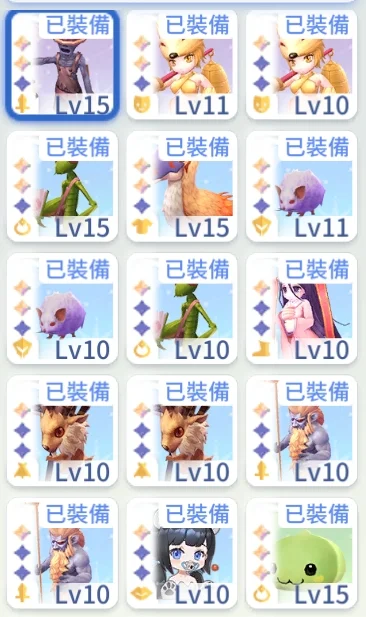Open the black-haired girl card at Lv10
Screen dimensions: 366x617
point(182,554)
